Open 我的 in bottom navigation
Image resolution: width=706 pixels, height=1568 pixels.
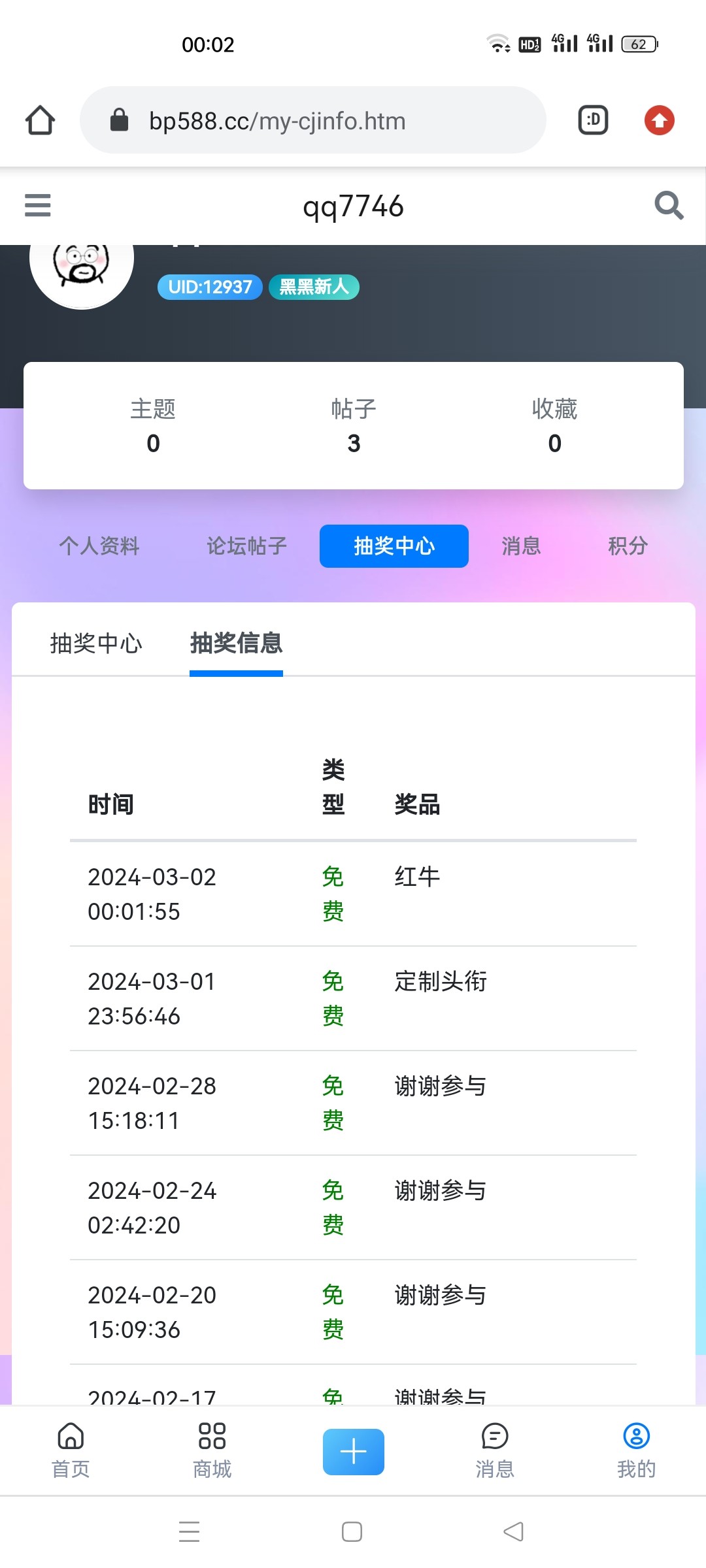coord(636,1450)
